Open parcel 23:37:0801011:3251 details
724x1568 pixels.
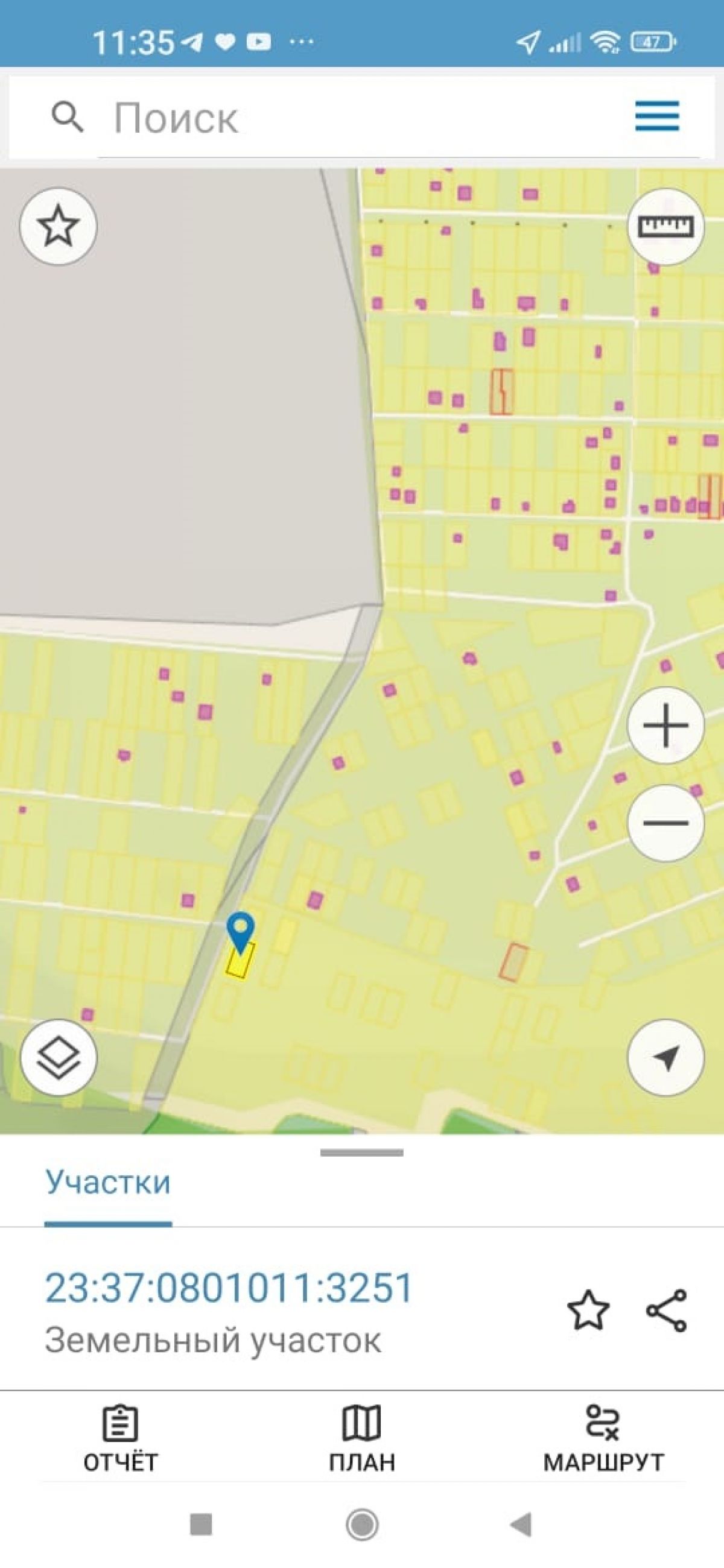tap(229, 1288)
